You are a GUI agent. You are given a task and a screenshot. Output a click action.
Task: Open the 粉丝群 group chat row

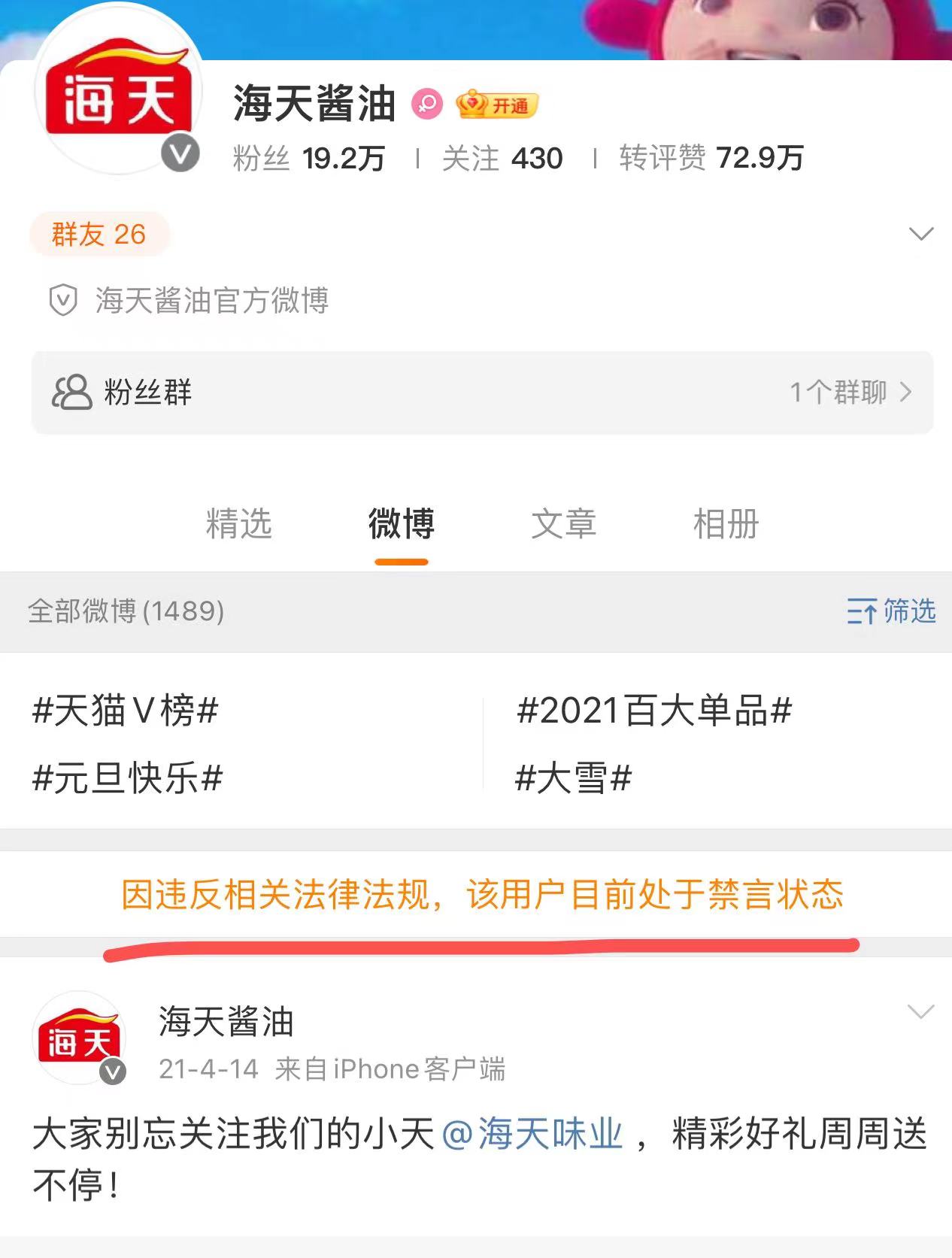(x=482, y=393)
